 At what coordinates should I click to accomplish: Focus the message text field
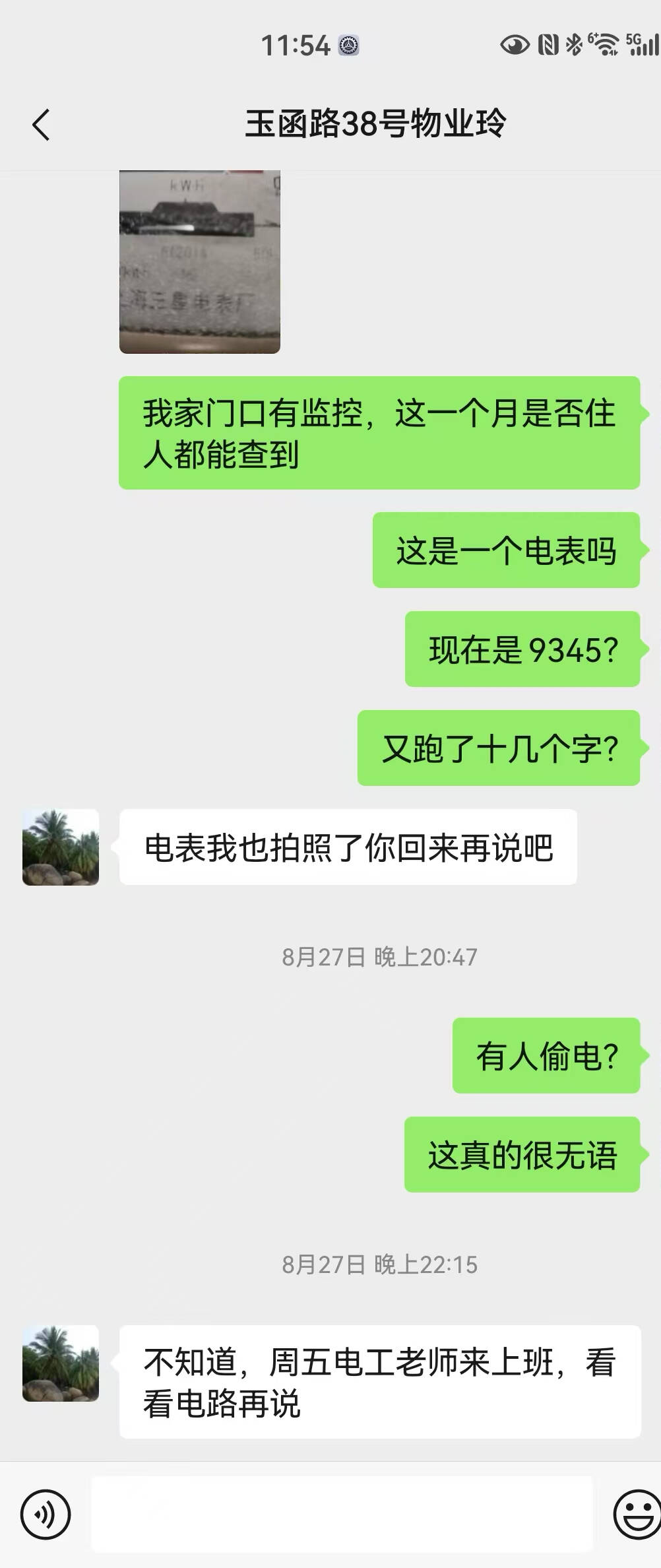click(342, 1514)
